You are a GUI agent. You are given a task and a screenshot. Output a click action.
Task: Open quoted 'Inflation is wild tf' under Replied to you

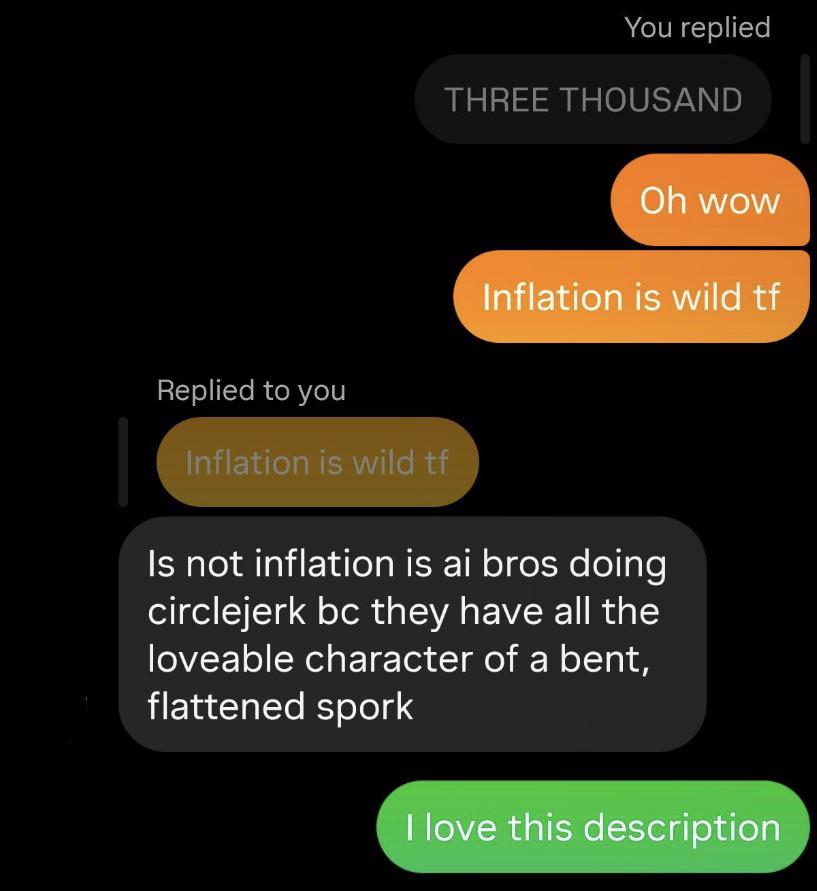(x=317, y=462)
